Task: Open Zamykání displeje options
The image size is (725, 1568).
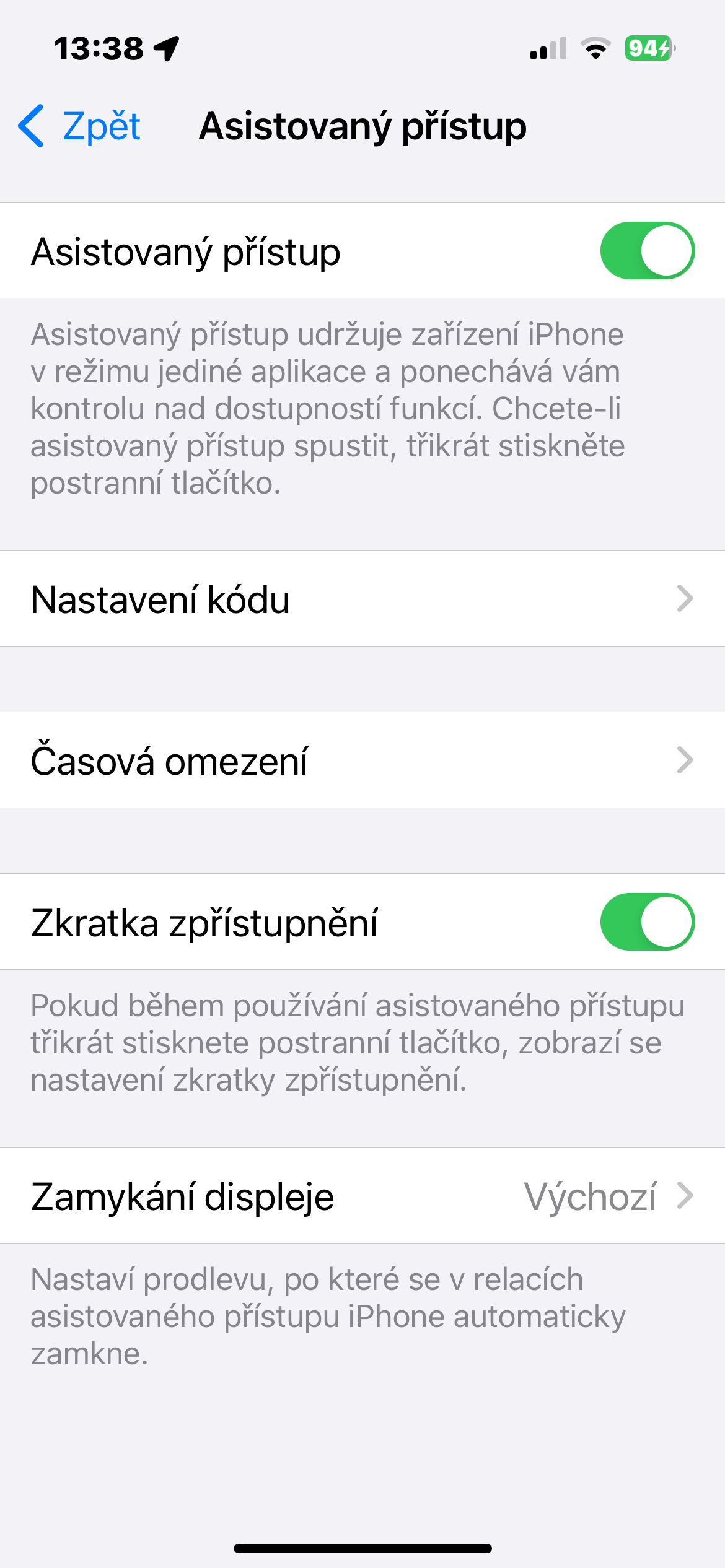Action: [x=362, y=1196]
